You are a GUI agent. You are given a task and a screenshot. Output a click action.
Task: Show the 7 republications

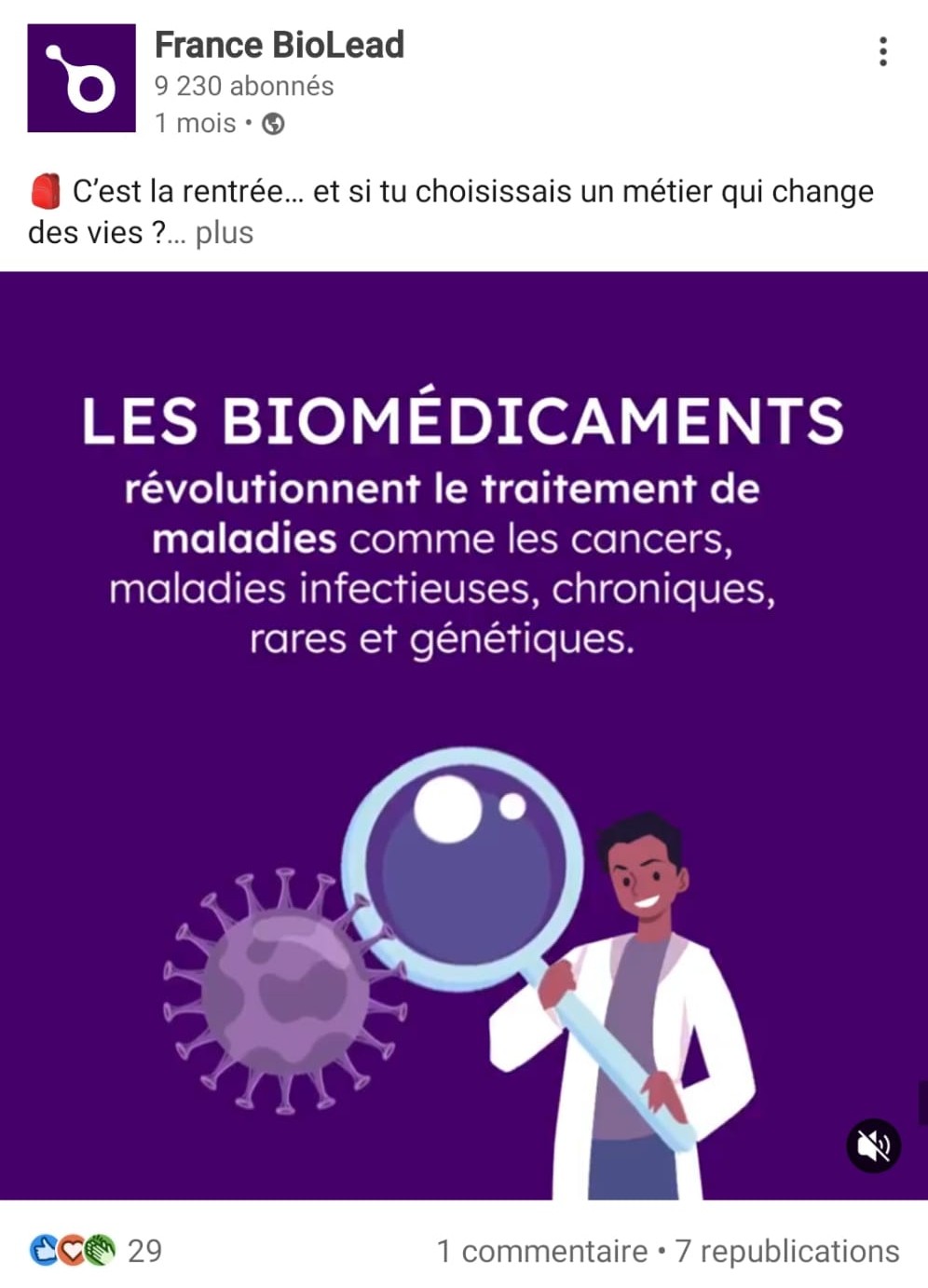coord(787,1251)
